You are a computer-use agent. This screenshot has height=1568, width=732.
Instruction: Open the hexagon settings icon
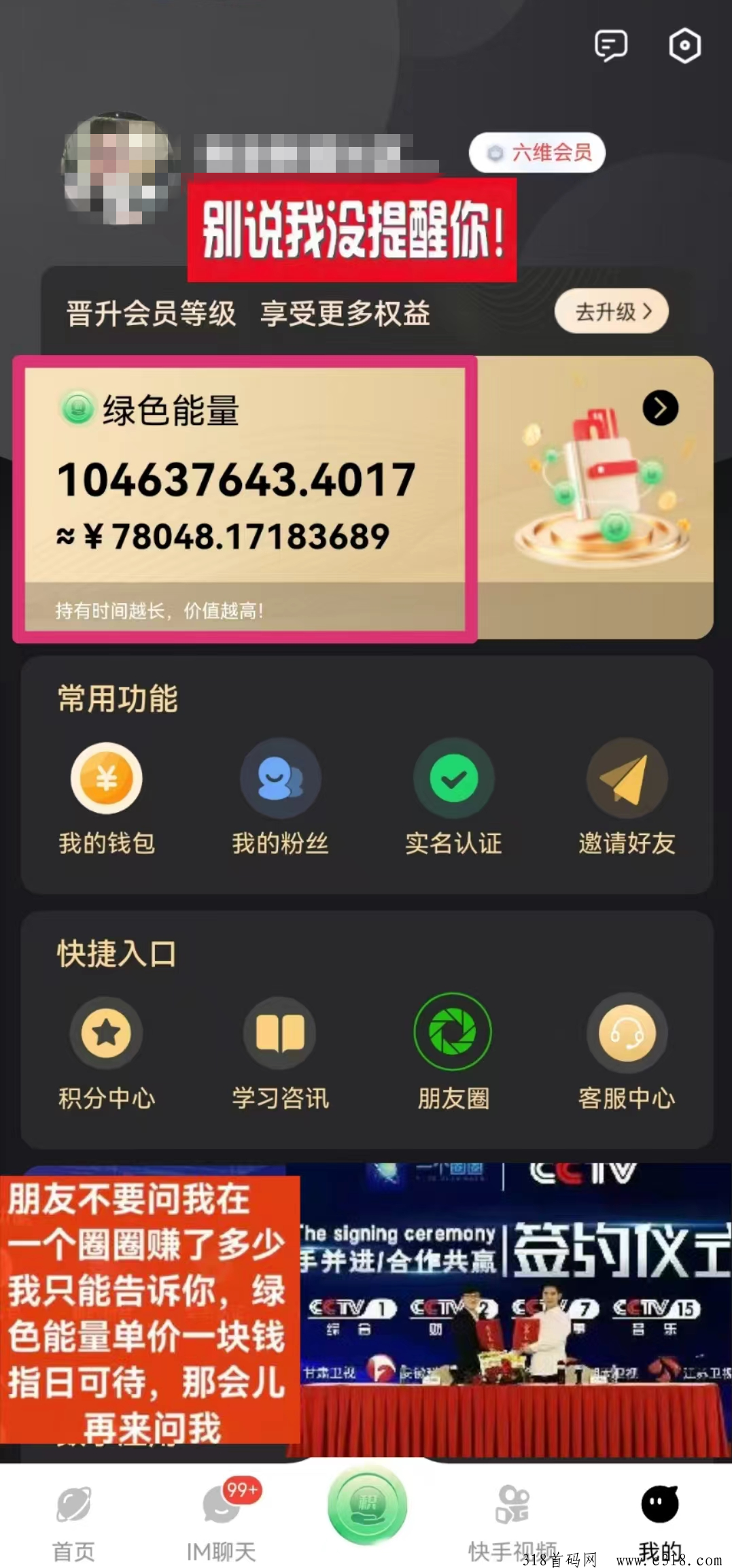pos(684,46)
